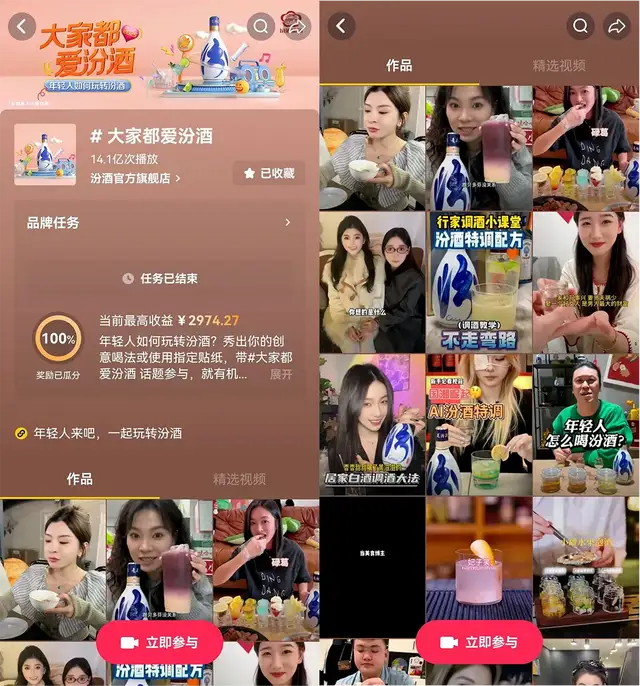Viewport: 640px width, 686px height.
Task: Go back from the 大家都爱汾酒 banner page
Action: [22, 27]
